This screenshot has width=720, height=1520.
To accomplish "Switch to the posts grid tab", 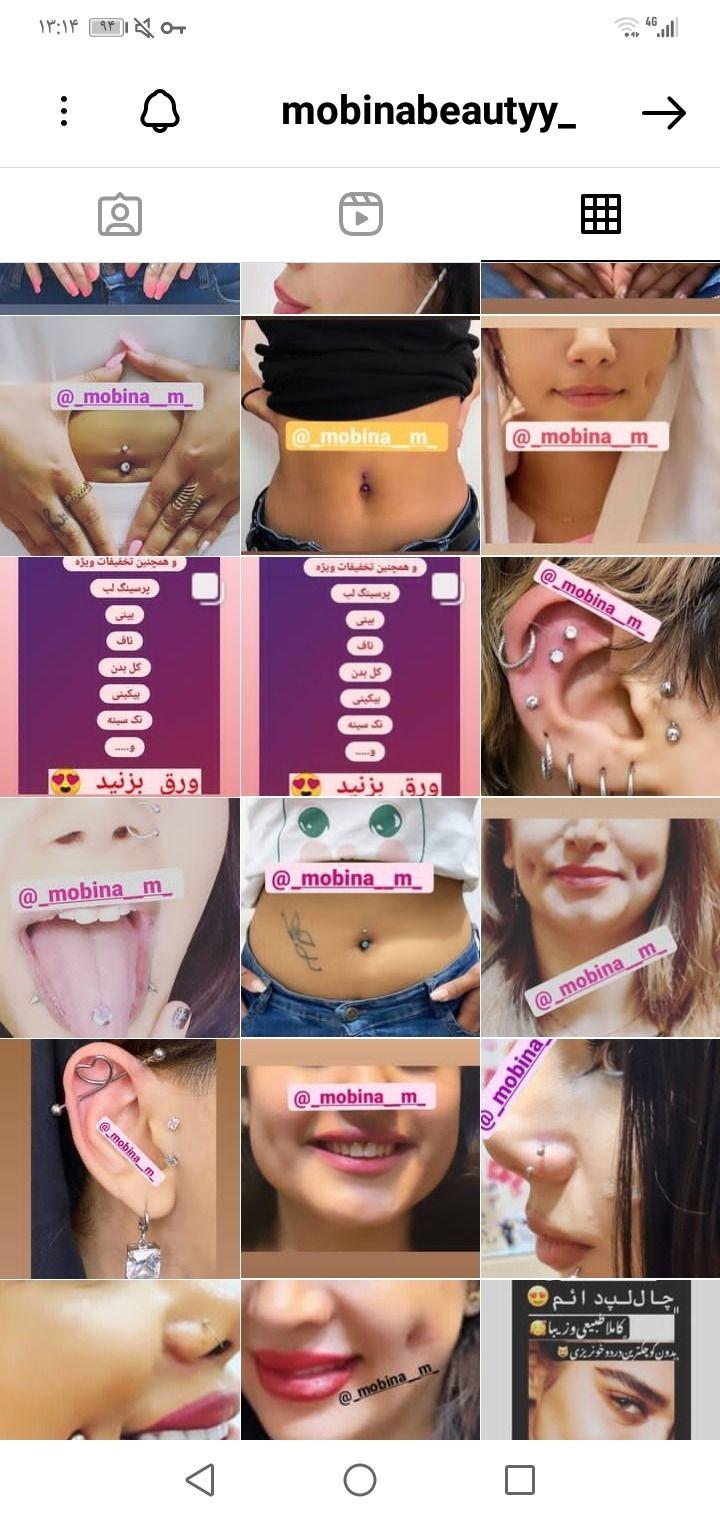I will [600, 215].
